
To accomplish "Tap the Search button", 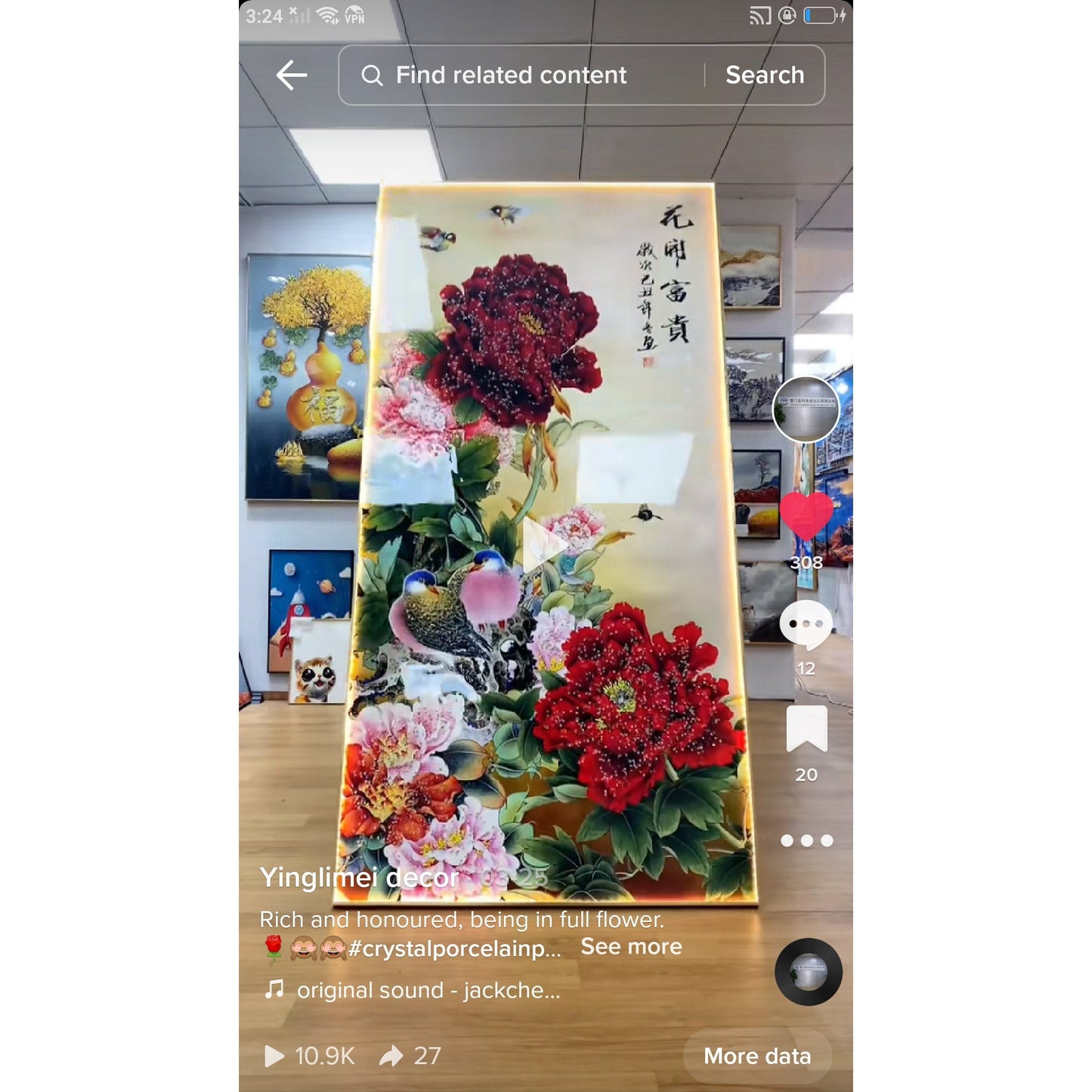I will pos(764,75).
